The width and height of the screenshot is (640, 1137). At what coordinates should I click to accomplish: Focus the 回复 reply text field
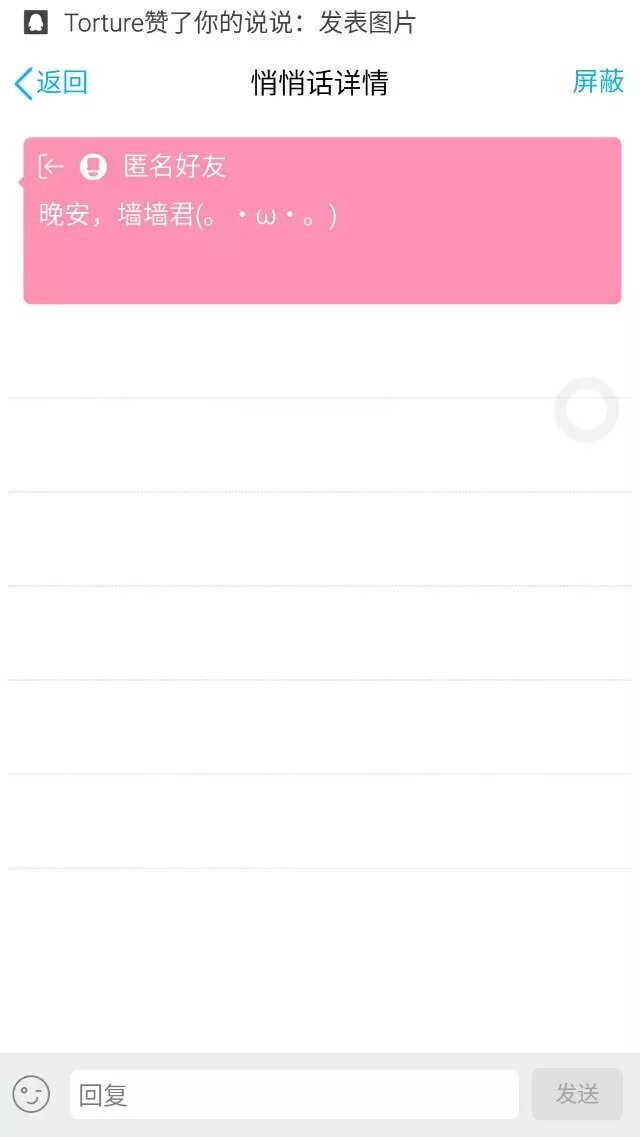(294, 1094)
